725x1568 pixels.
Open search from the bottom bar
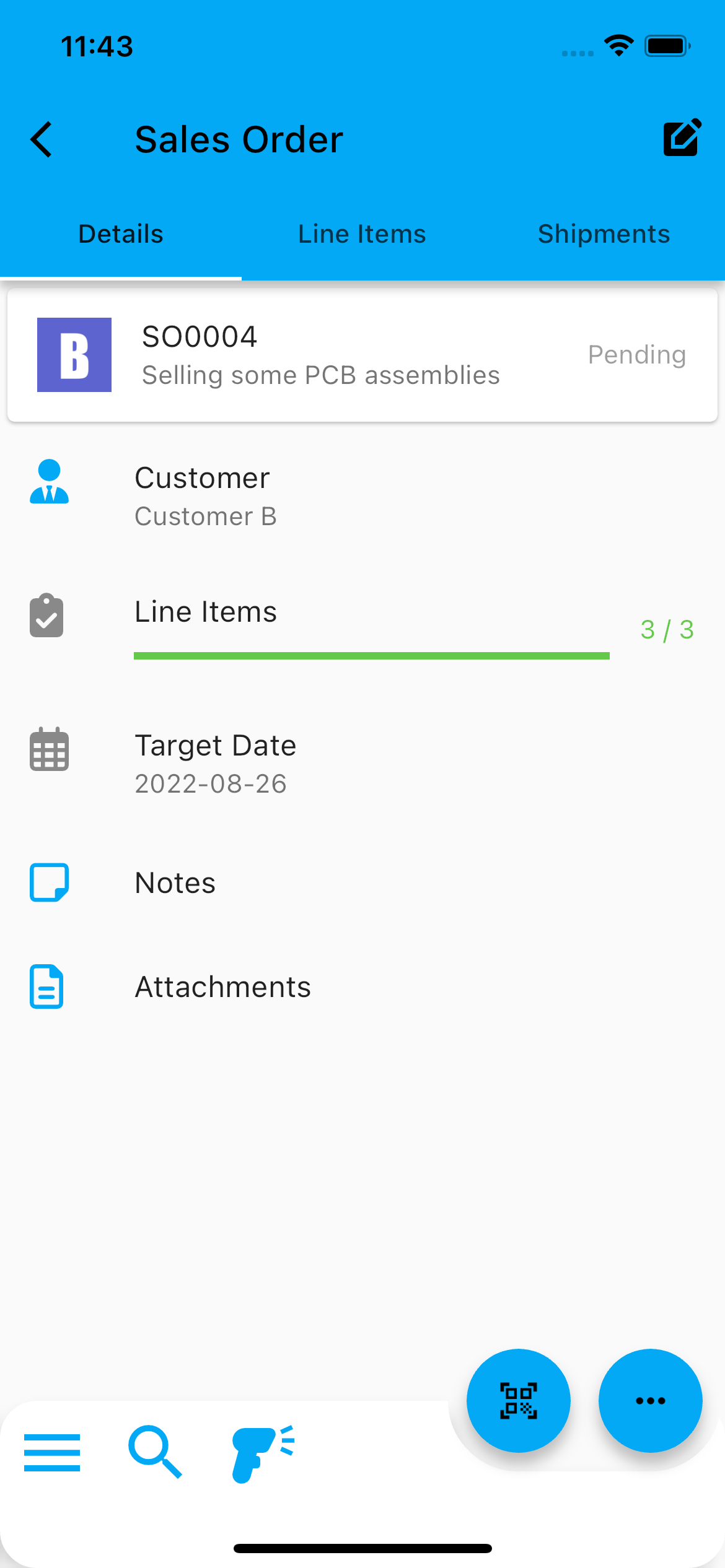(x=155, y=1452)
